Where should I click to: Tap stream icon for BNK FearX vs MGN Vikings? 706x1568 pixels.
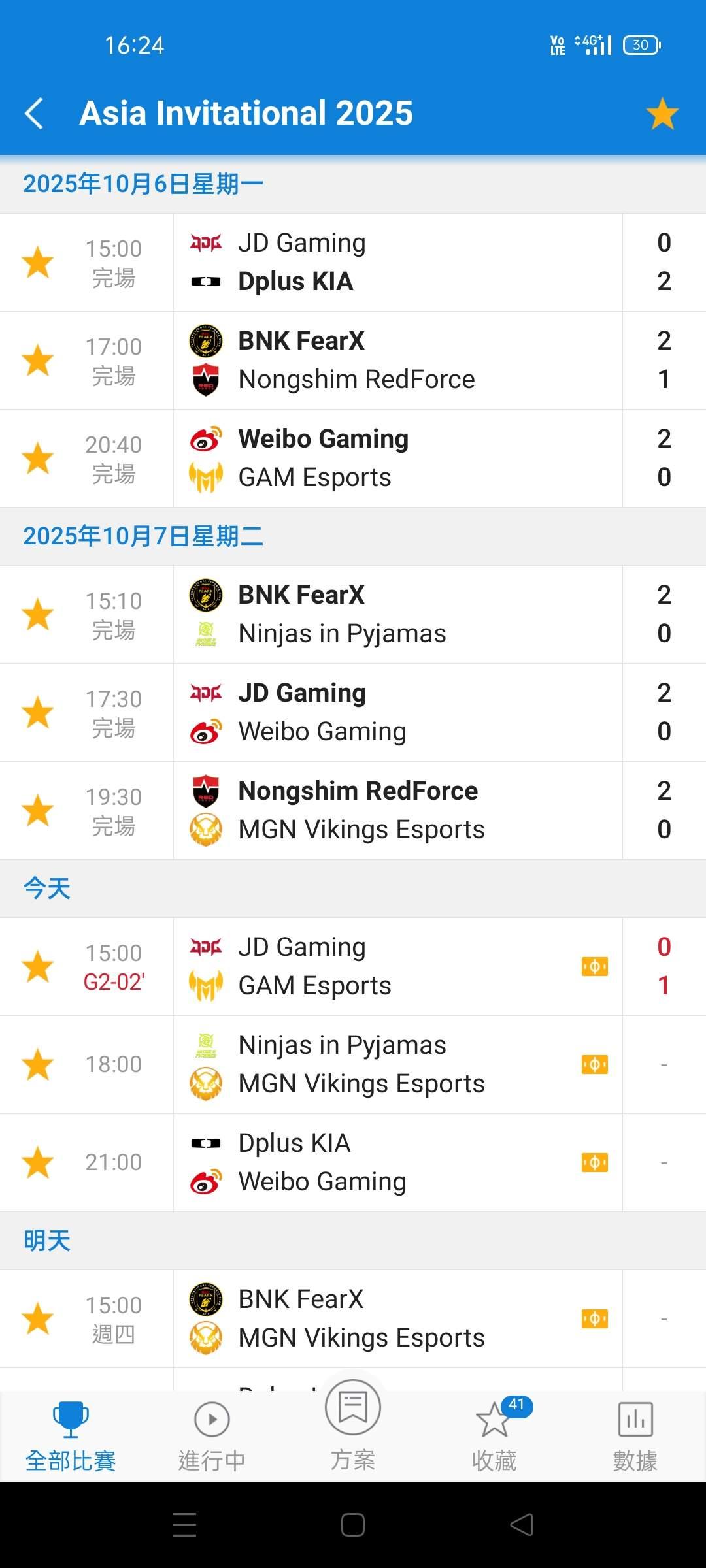tap(595, 1319)
